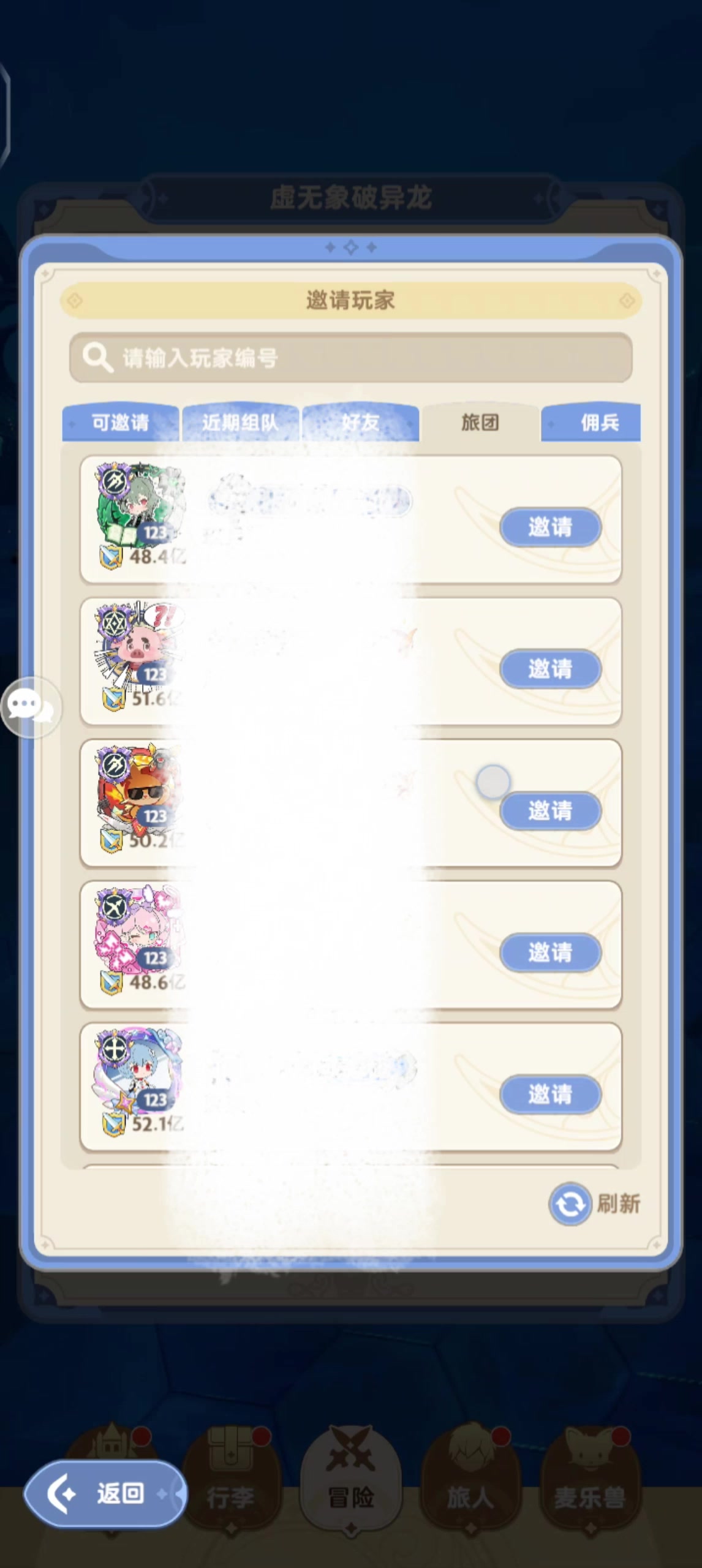
Task: Invite the player with 50.2亿 power
Action: [549, 810]
